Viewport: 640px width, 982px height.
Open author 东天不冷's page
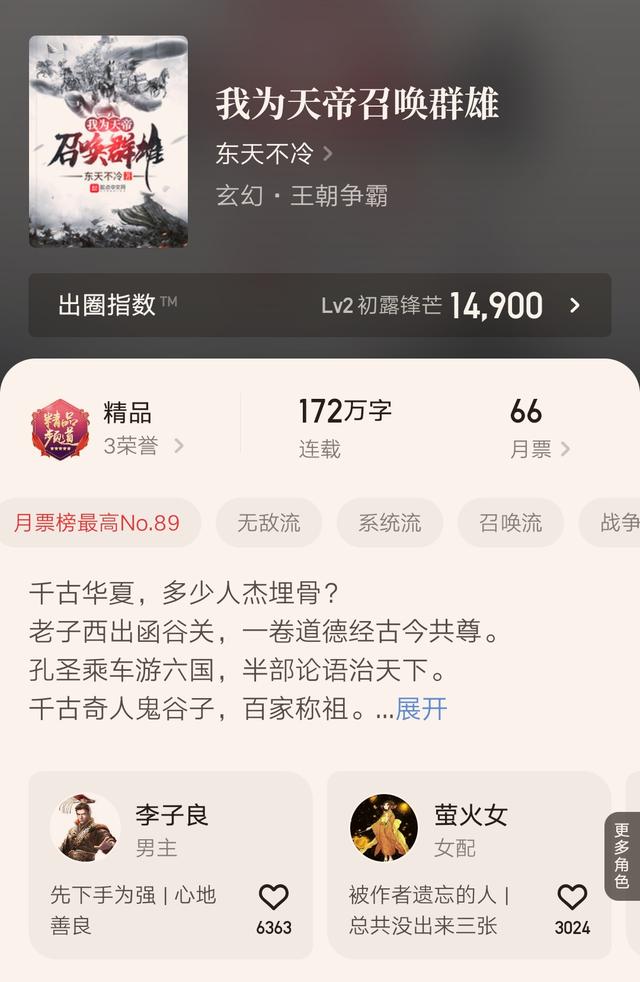(x=273, y=154)
